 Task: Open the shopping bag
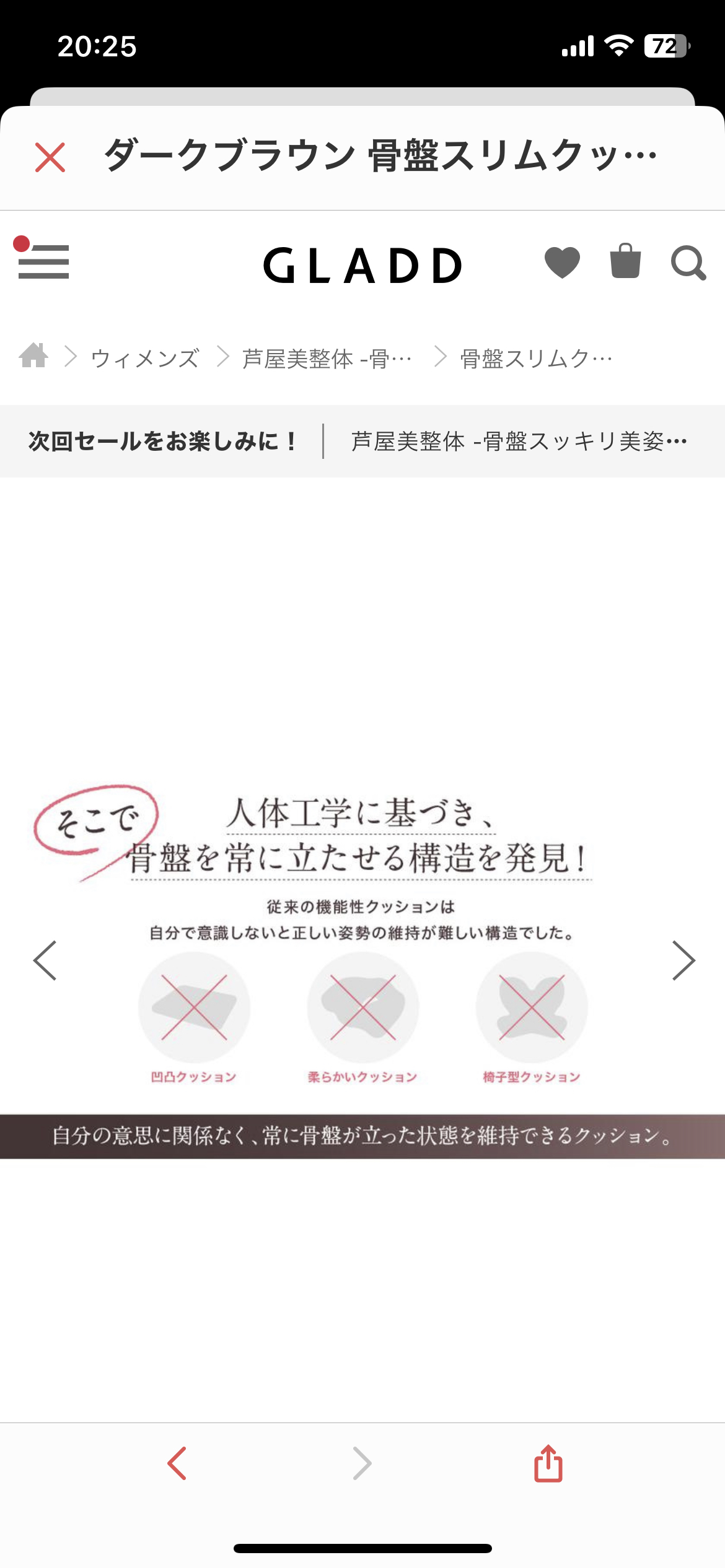tap(625, 261)
